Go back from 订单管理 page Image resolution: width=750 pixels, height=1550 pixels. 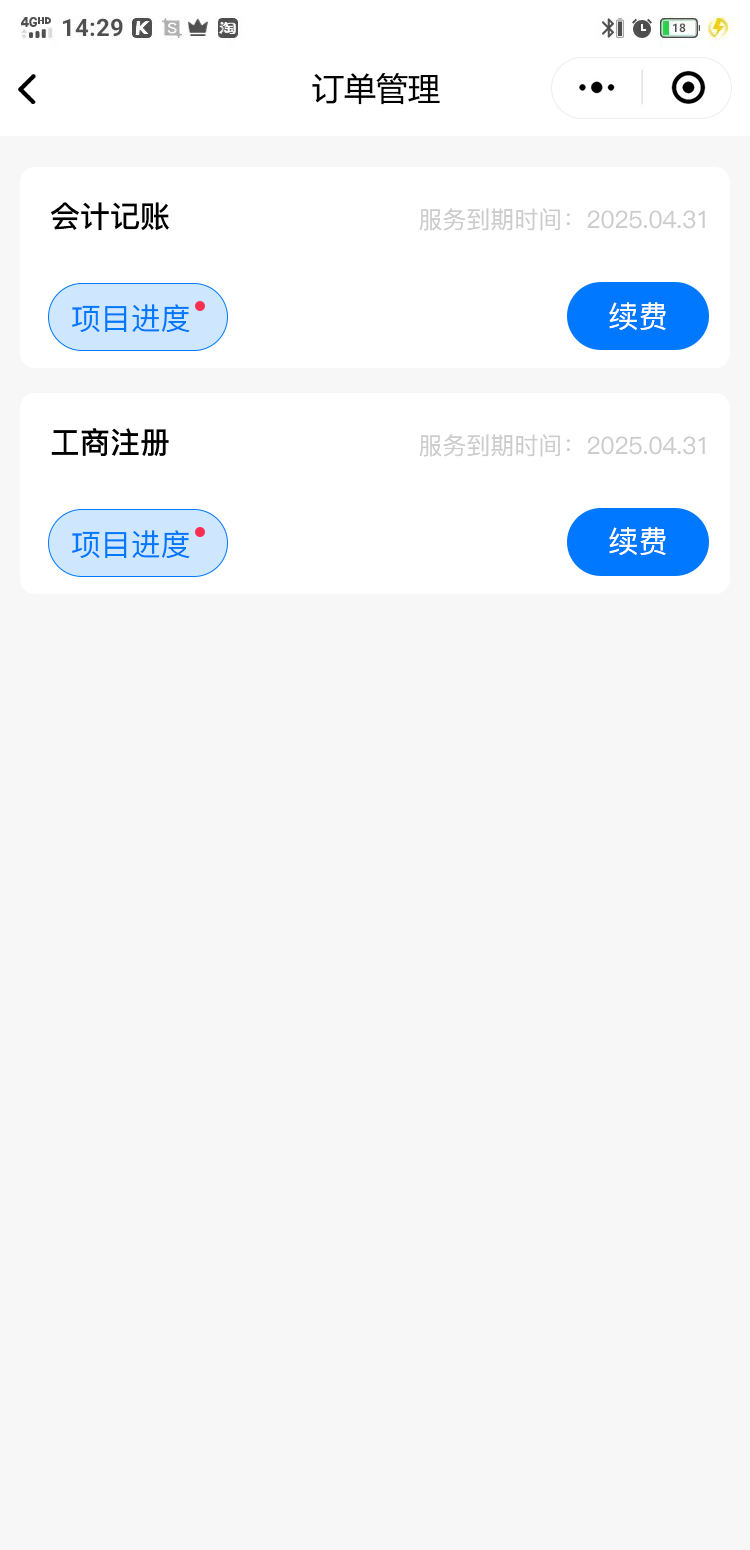coord(28,89)
